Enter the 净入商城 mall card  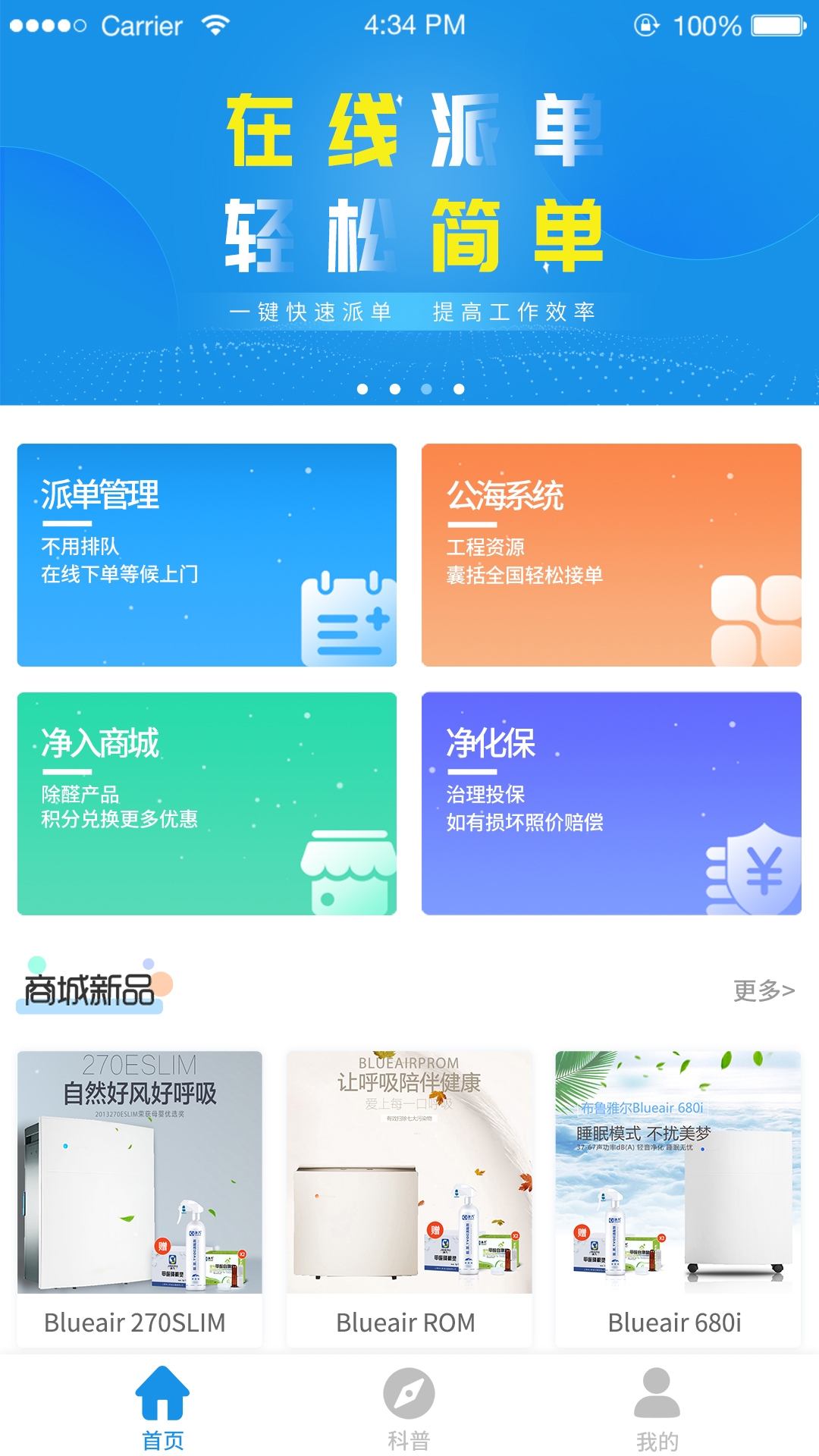tap(206, 803)
